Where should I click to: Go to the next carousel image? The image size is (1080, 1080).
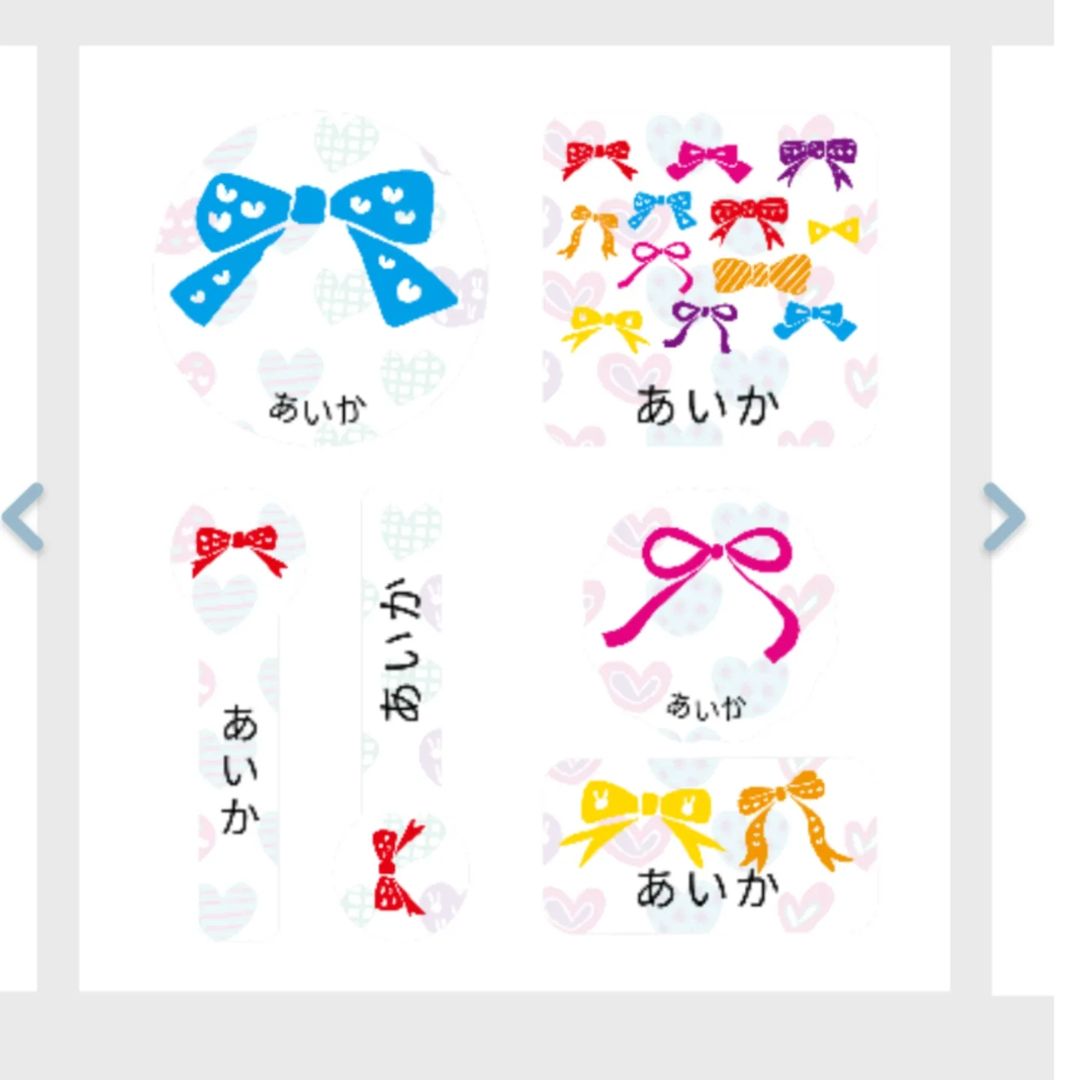pyautogui.click(x=1003, y=517)
